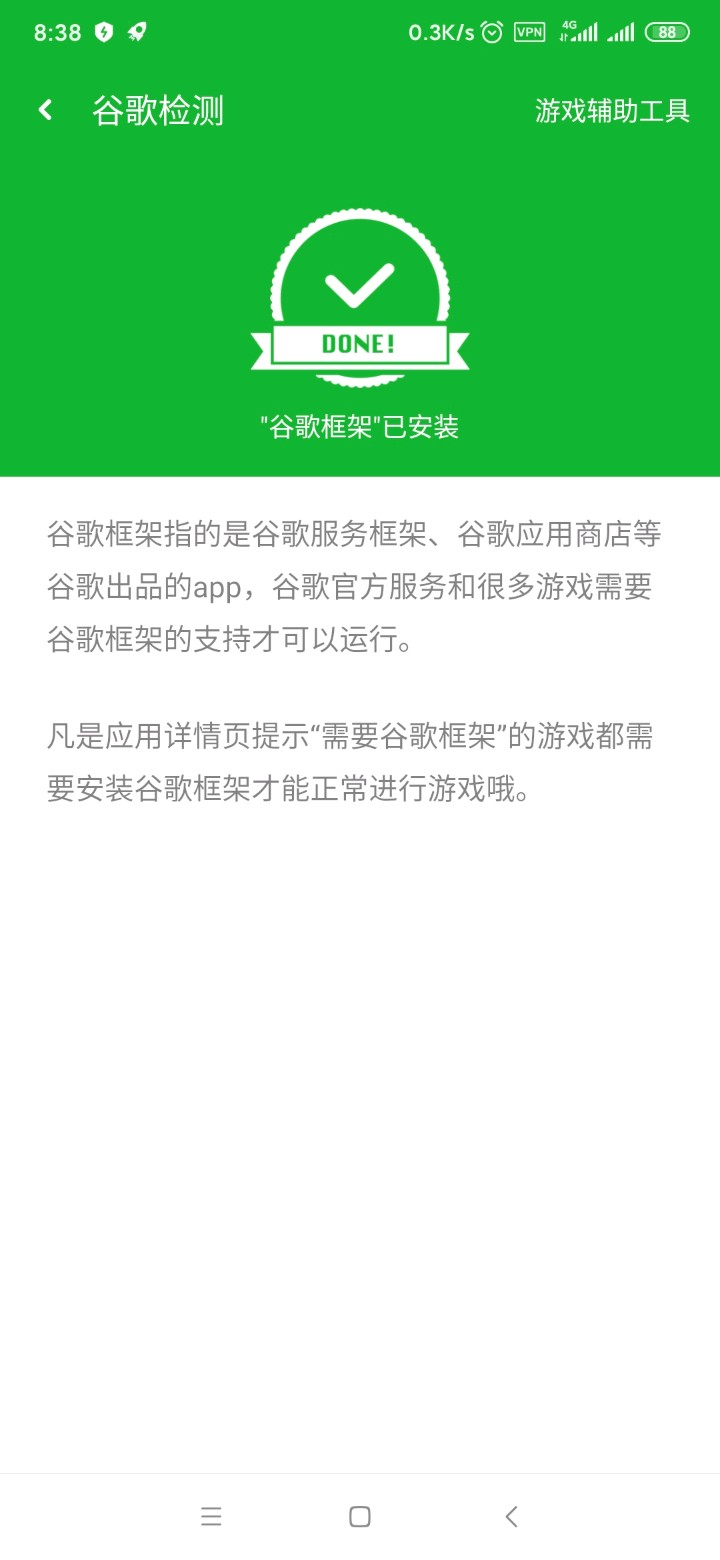Image resolution: width=720 pixels, height=1560 pixels.
Task: Go back from the 谷歌检测 page
Action: pos(45,110)
